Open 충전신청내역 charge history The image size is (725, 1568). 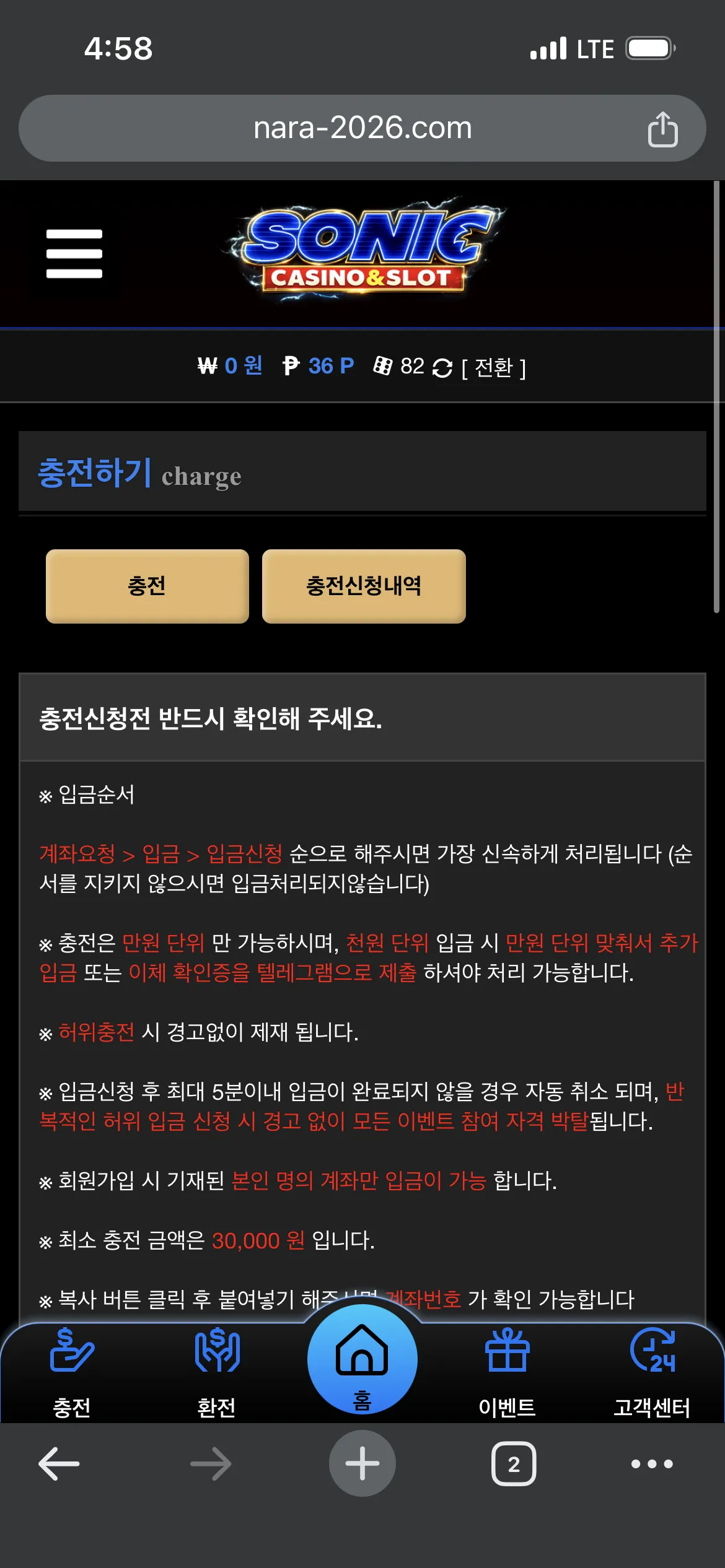[364, 586]
